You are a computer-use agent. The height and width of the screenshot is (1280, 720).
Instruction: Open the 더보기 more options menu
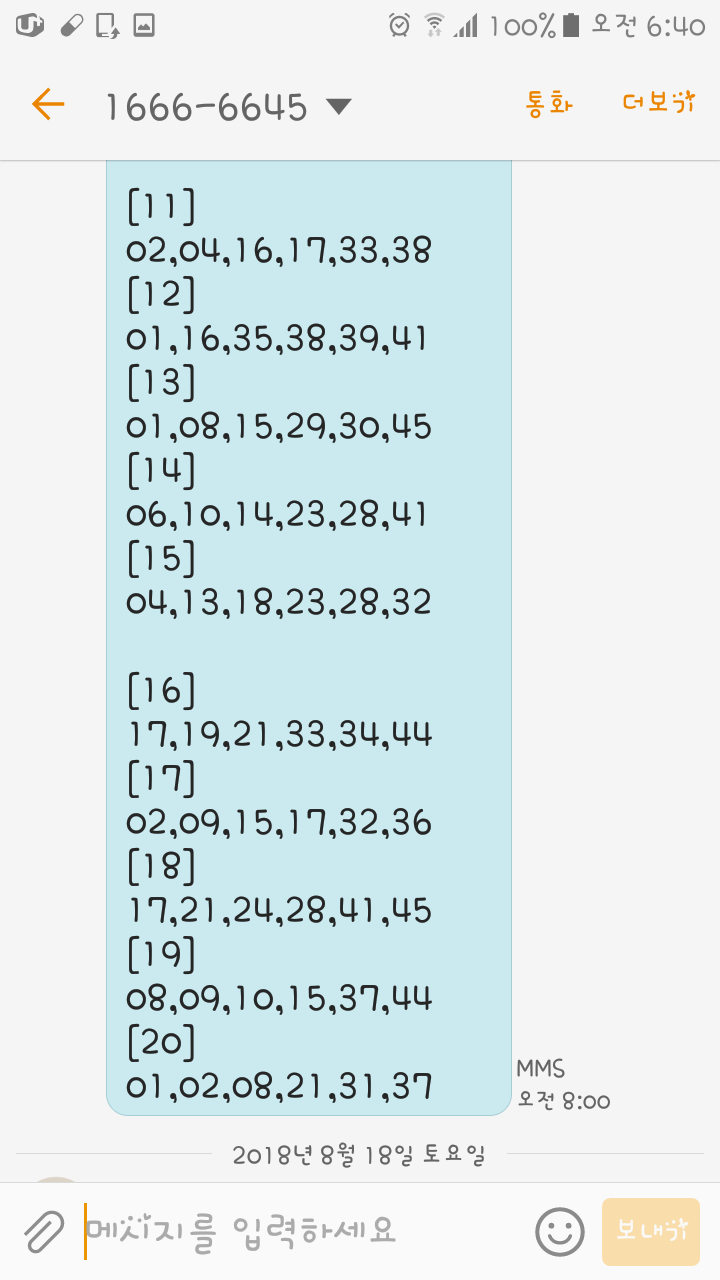coord(658,103)
